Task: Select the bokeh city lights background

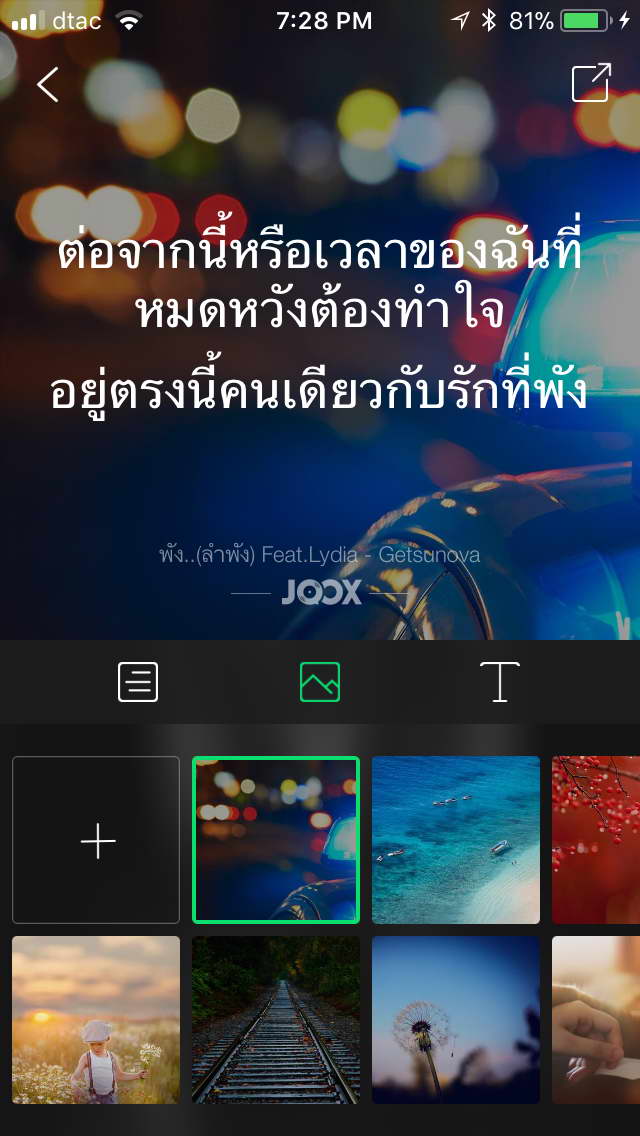Action: pyautogui.click(x=276, y=840)
